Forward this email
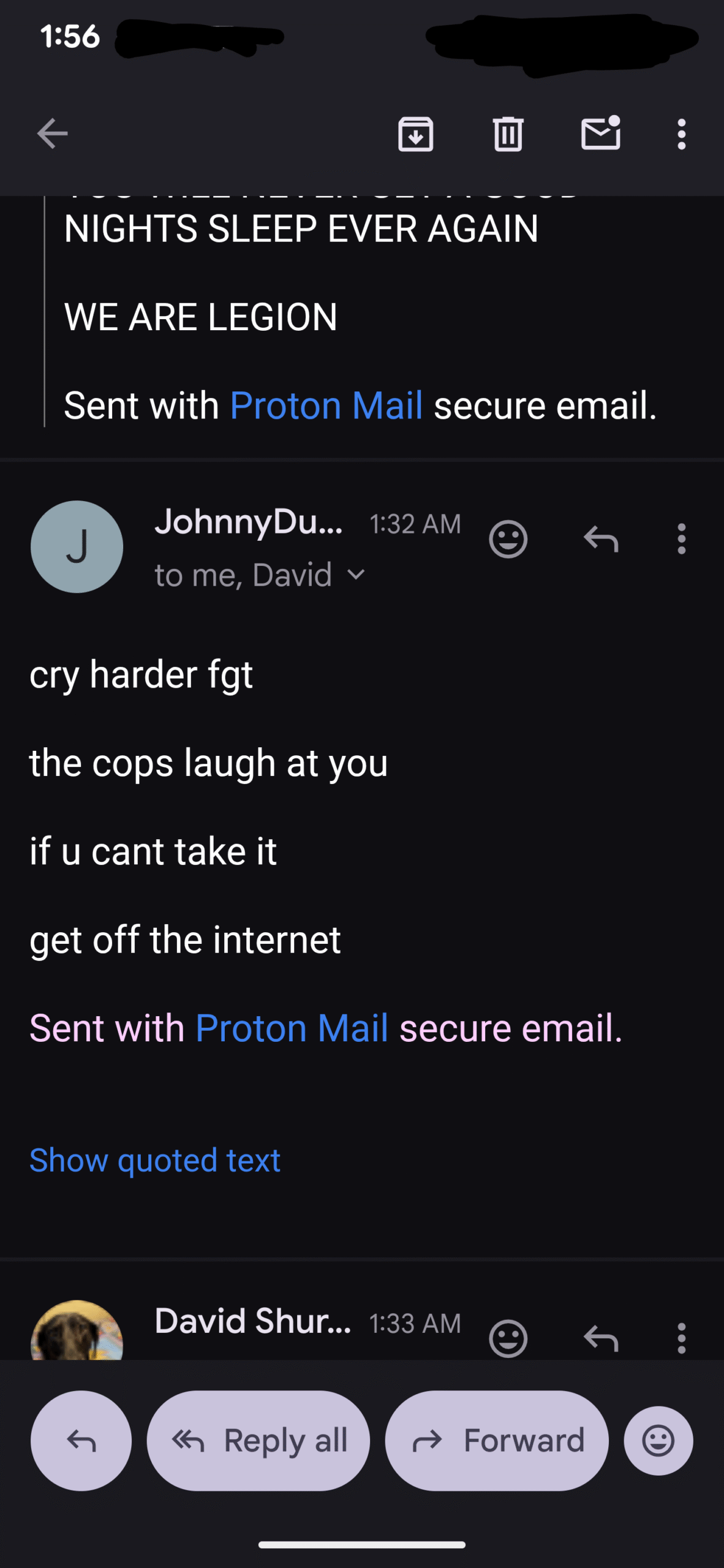Screen dimensions: 724x1568 (x=497, y=1441)
